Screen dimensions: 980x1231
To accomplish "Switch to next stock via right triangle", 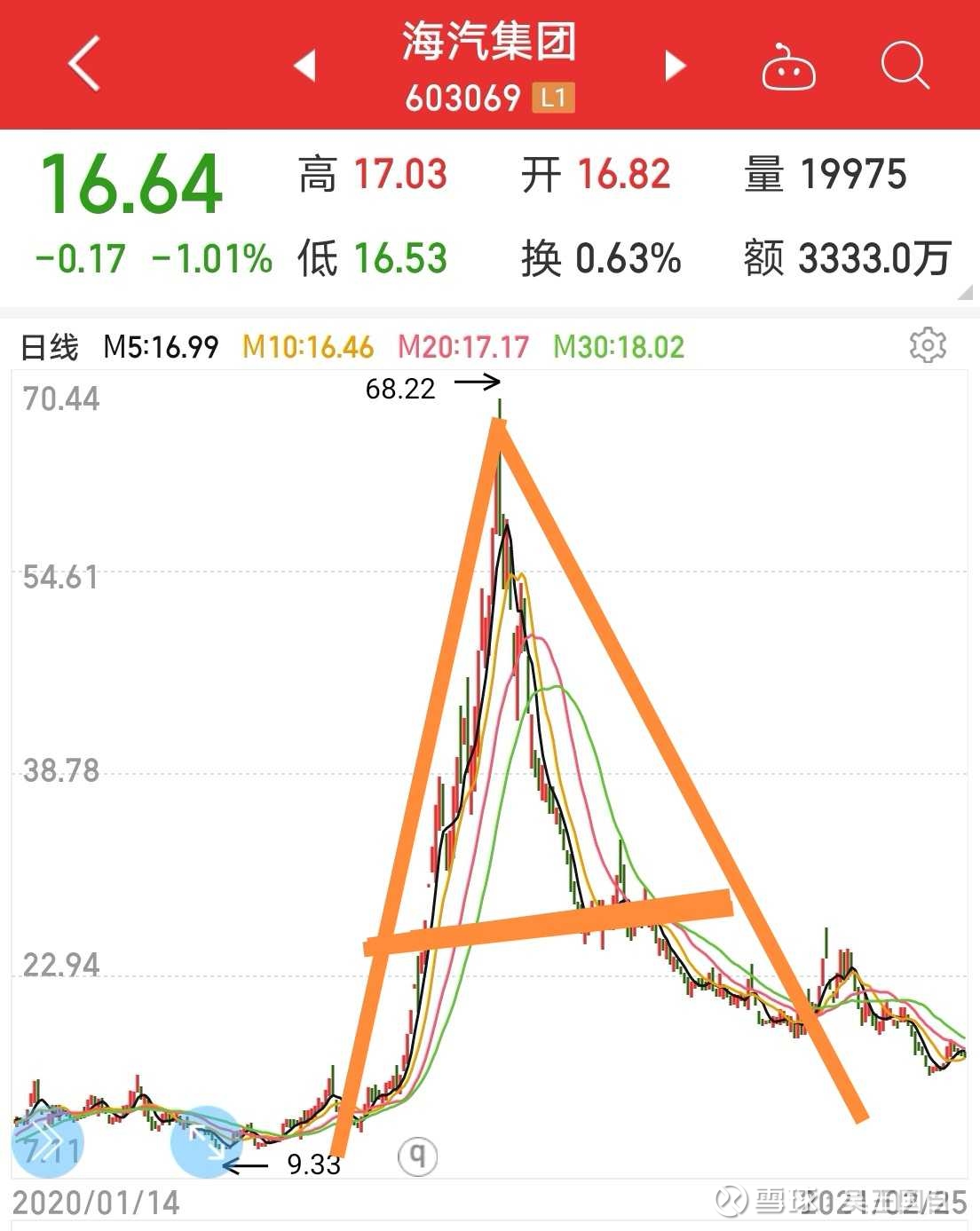I will [675, 67].
